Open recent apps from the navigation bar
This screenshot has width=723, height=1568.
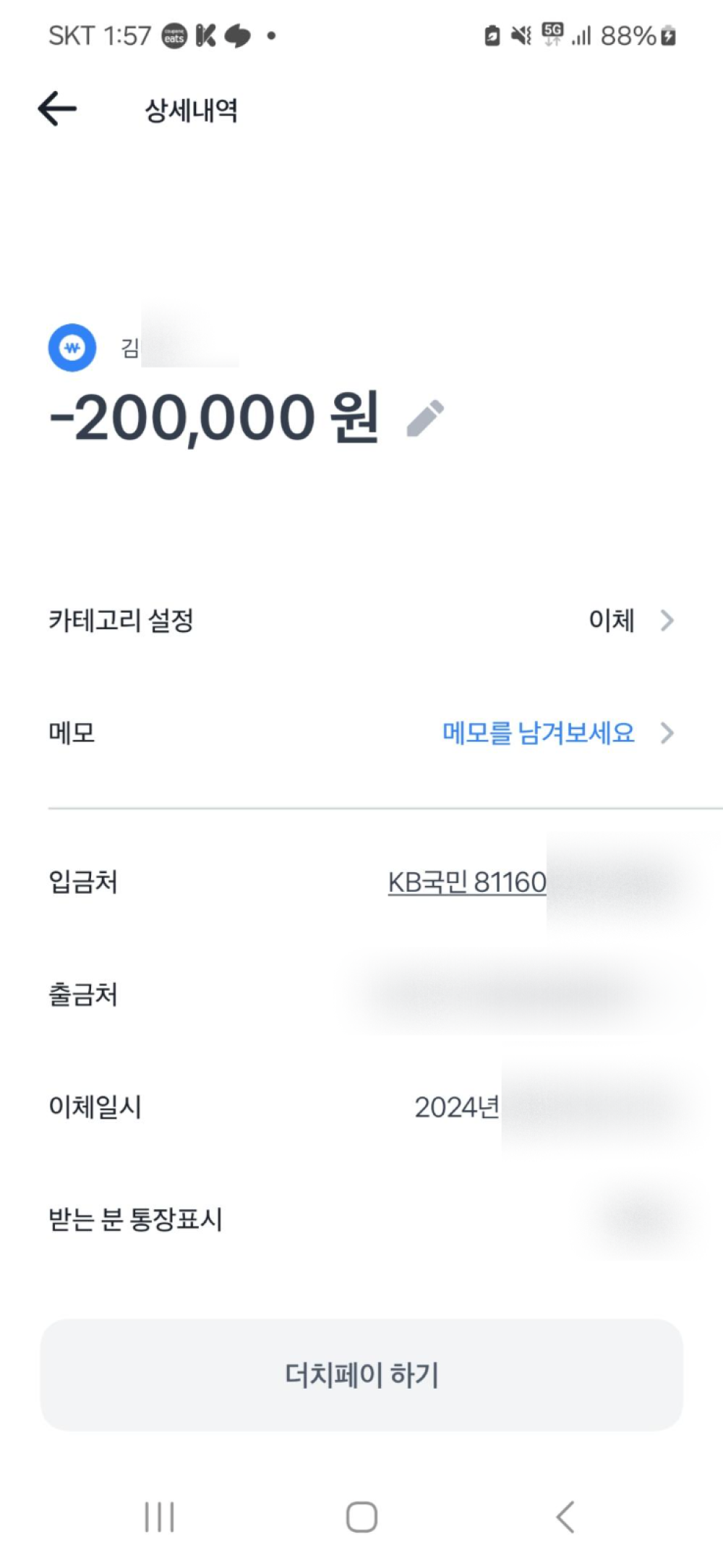pyautogui.click(x=159, y=1517)
